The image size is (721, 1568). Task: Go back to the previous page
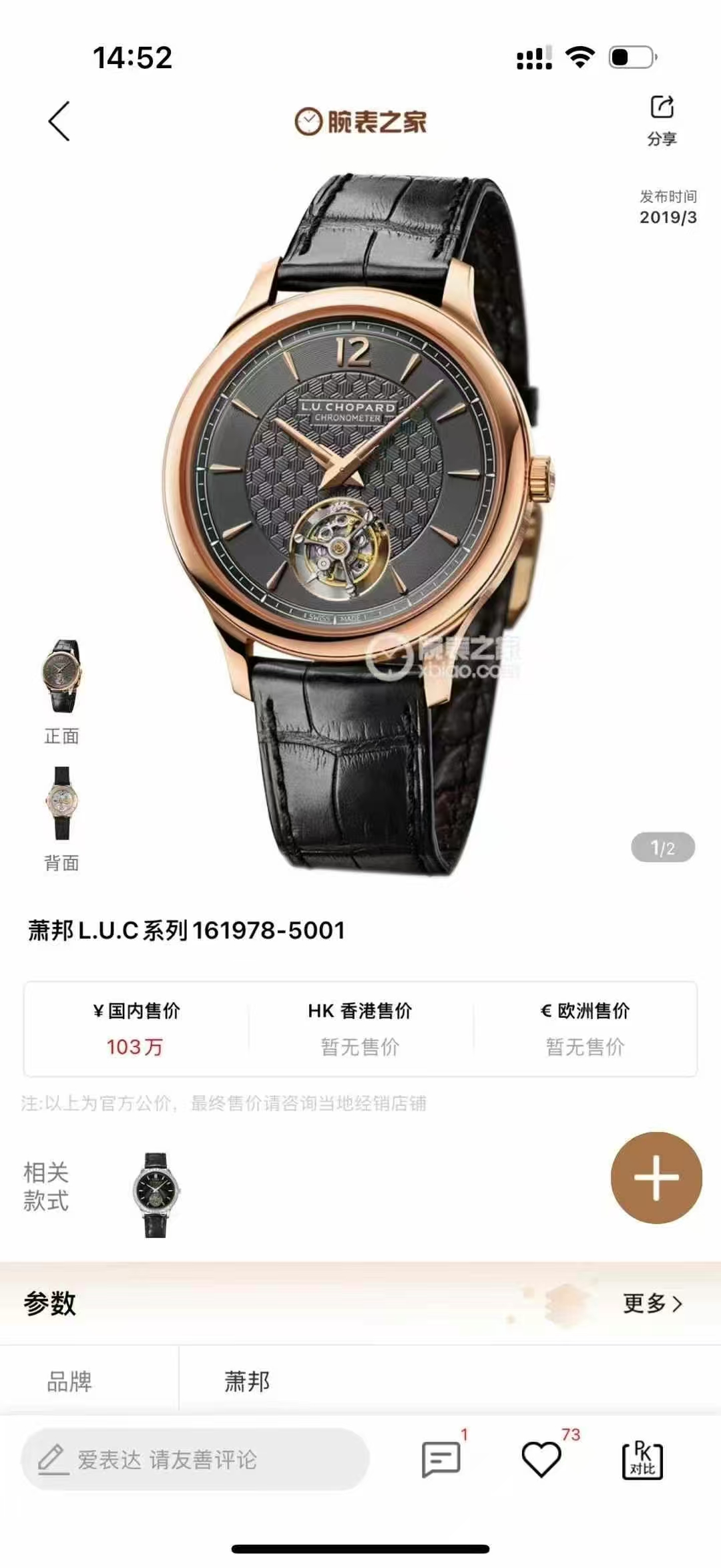click(59, 122)
